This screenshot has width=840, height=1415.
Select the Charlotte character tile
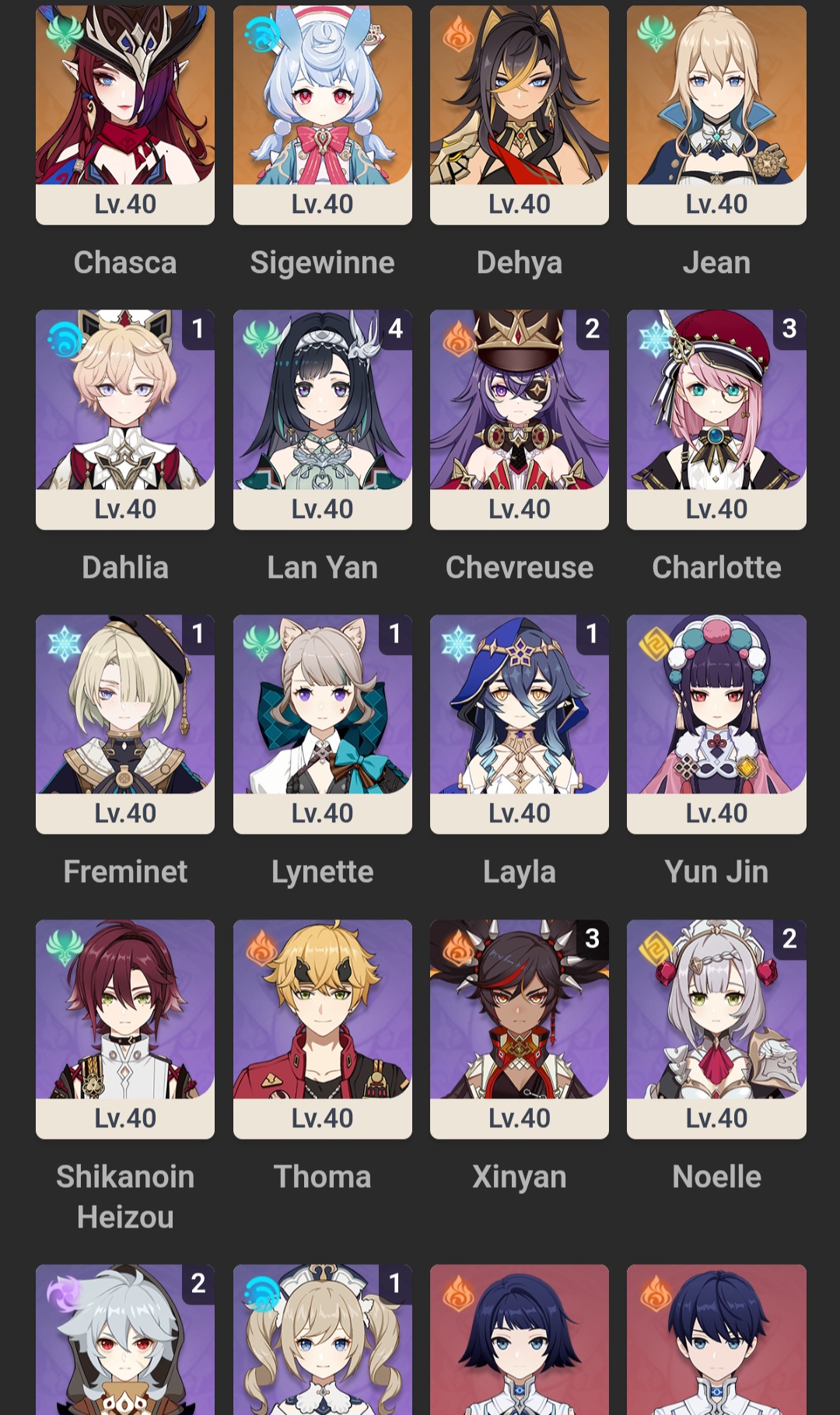coord(716,419)
